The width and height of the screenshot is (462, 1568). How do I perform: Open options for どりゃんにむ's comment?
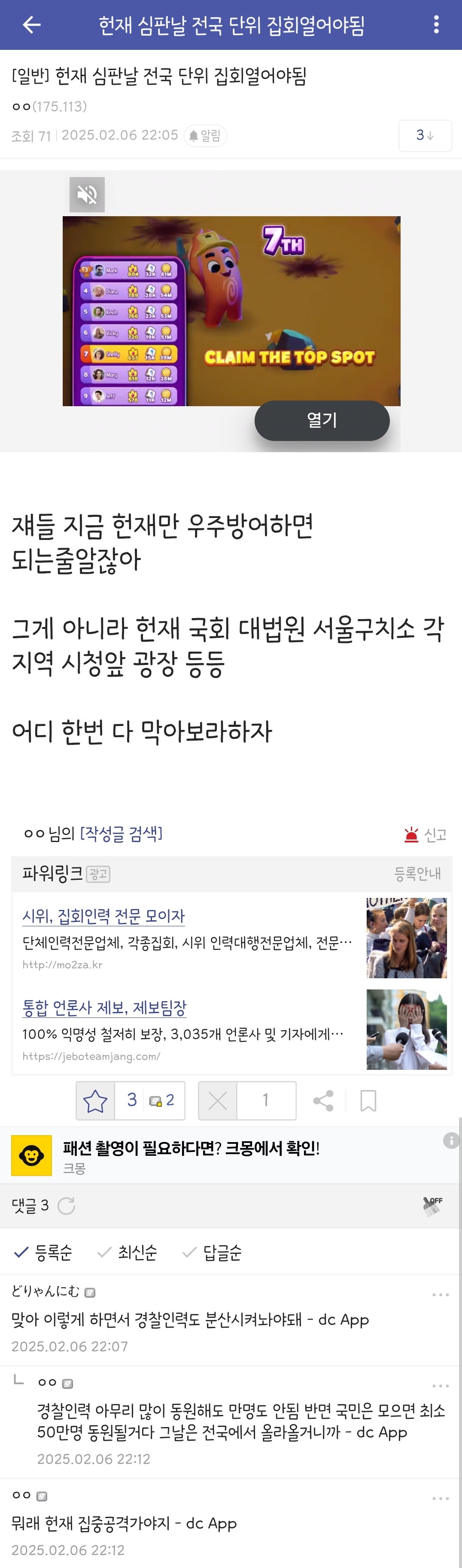point(440,1295)
